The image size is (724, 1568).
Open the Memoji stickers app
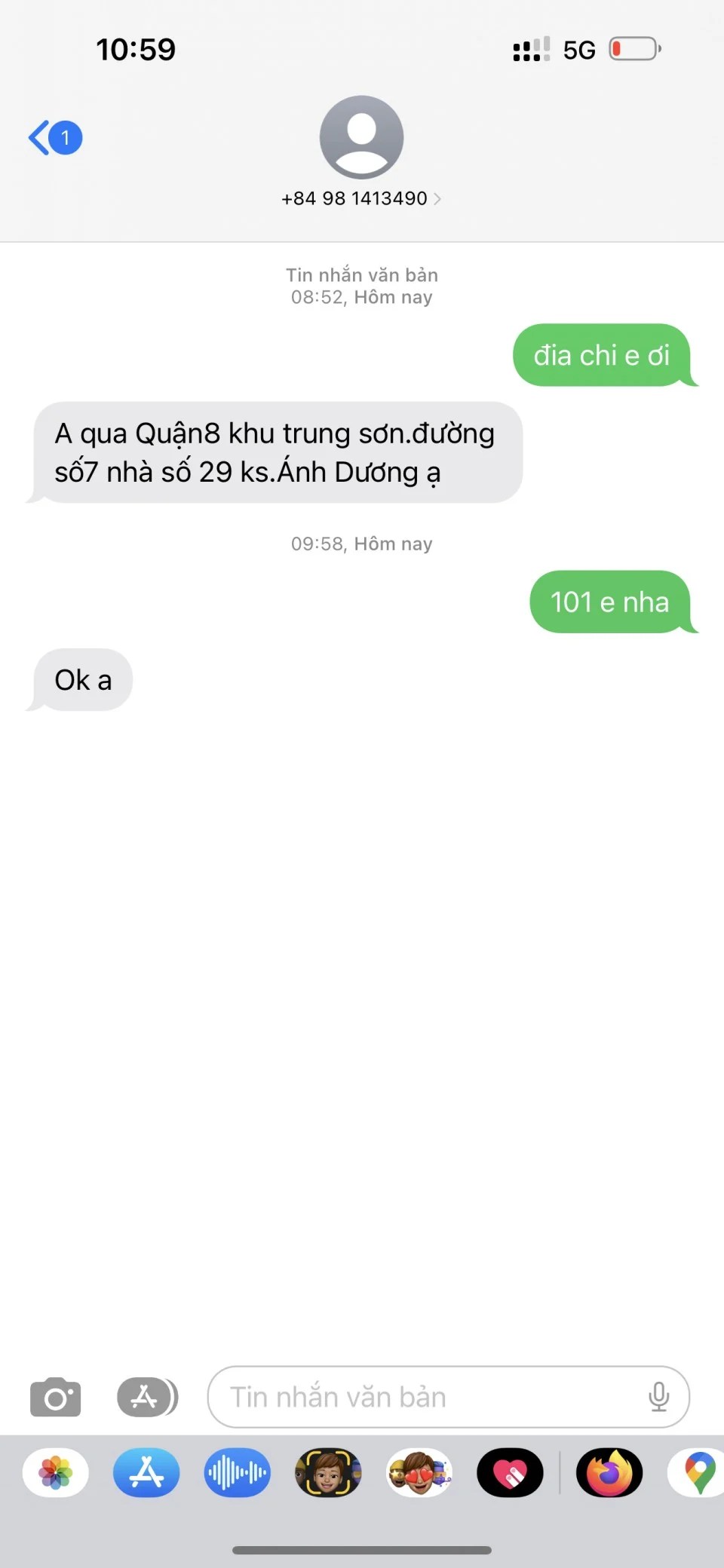click(419, 1472)
